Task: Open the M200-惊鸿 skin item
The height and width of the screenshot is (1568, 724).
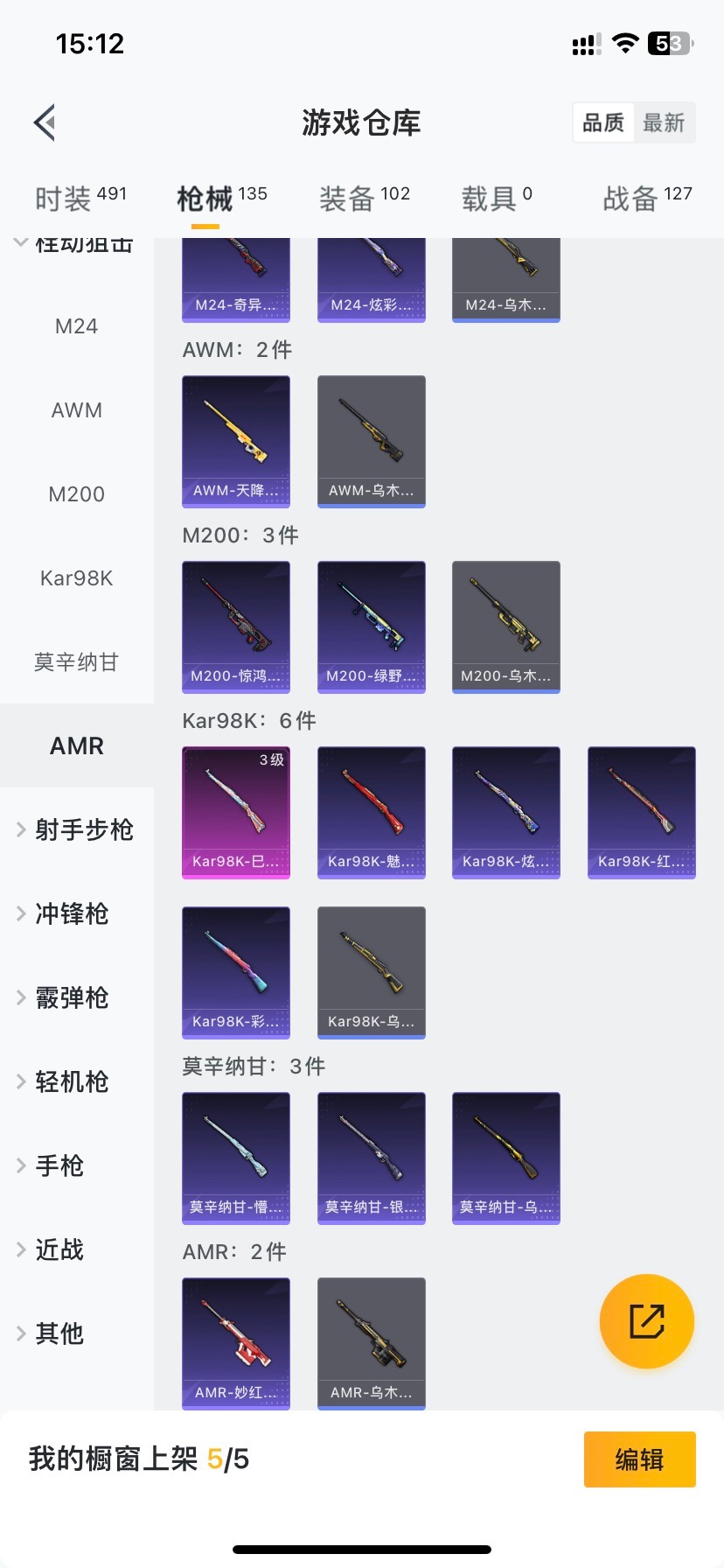Action: click(236, 626)
